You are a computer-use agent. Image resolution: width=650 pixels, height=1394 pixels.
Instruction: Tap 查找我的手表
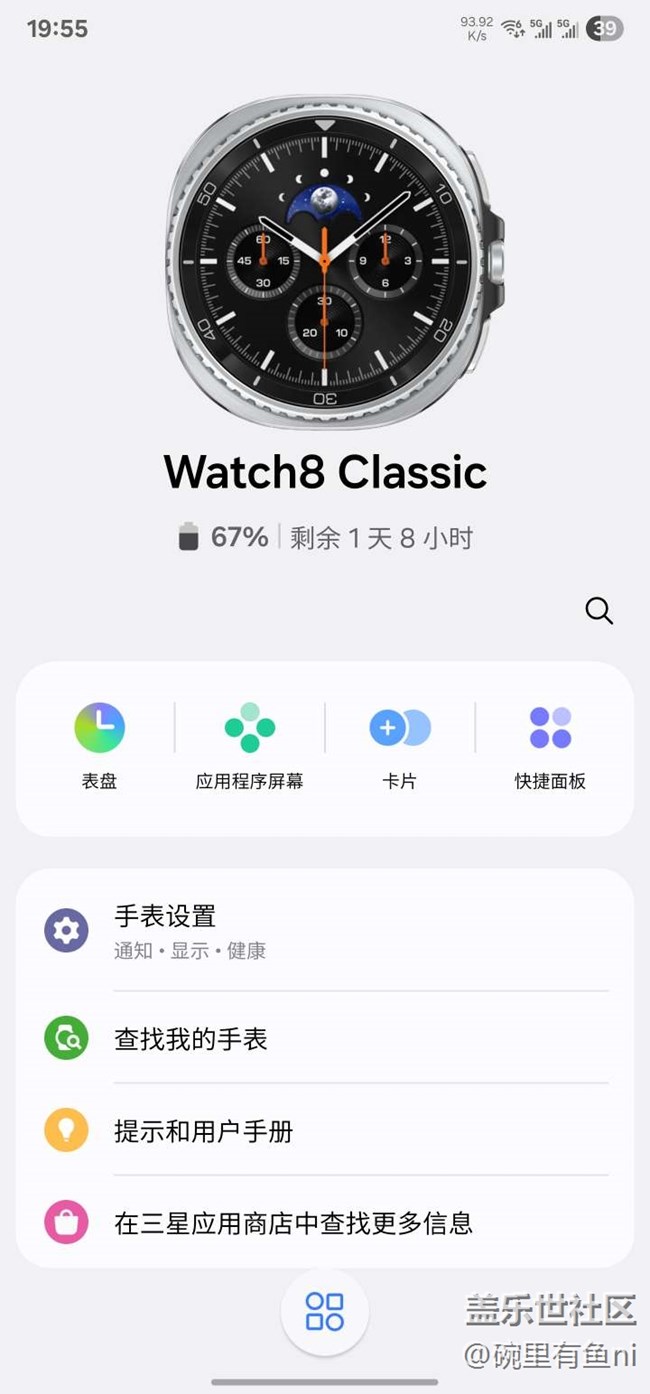[x=325, y=1039]
